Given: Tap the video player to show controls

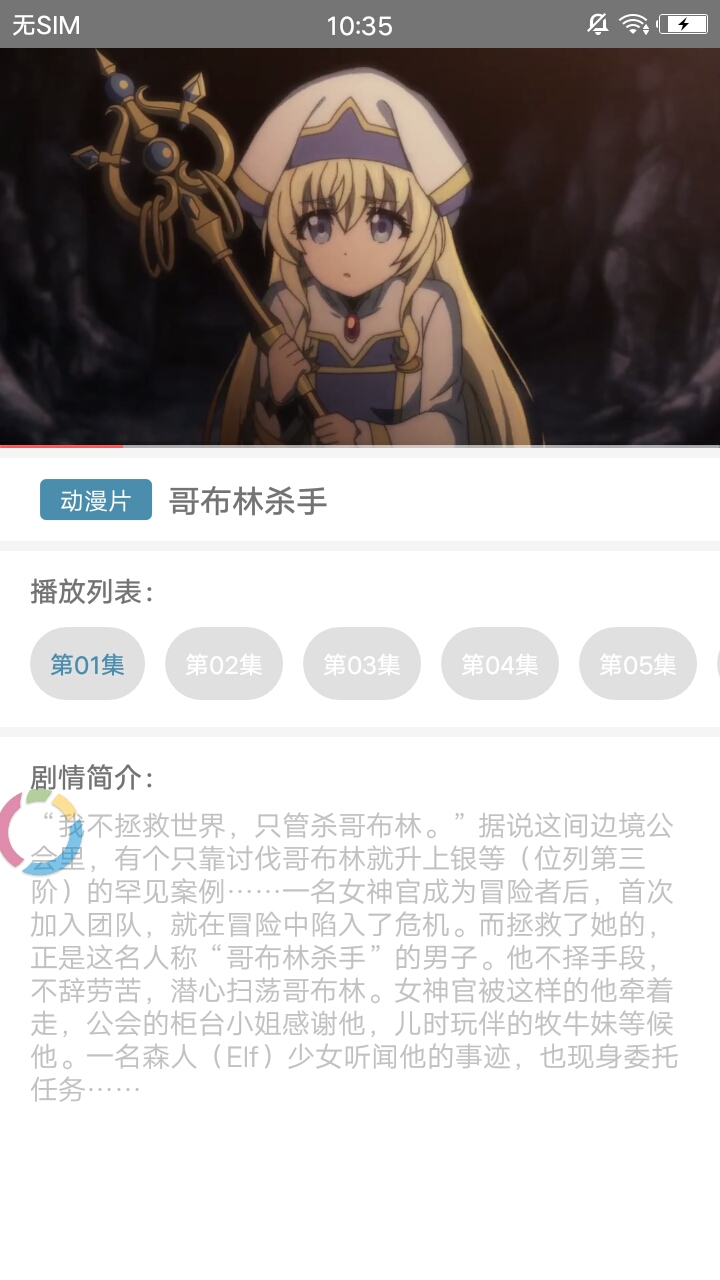Looking at the screenshot, I should 360,246.
